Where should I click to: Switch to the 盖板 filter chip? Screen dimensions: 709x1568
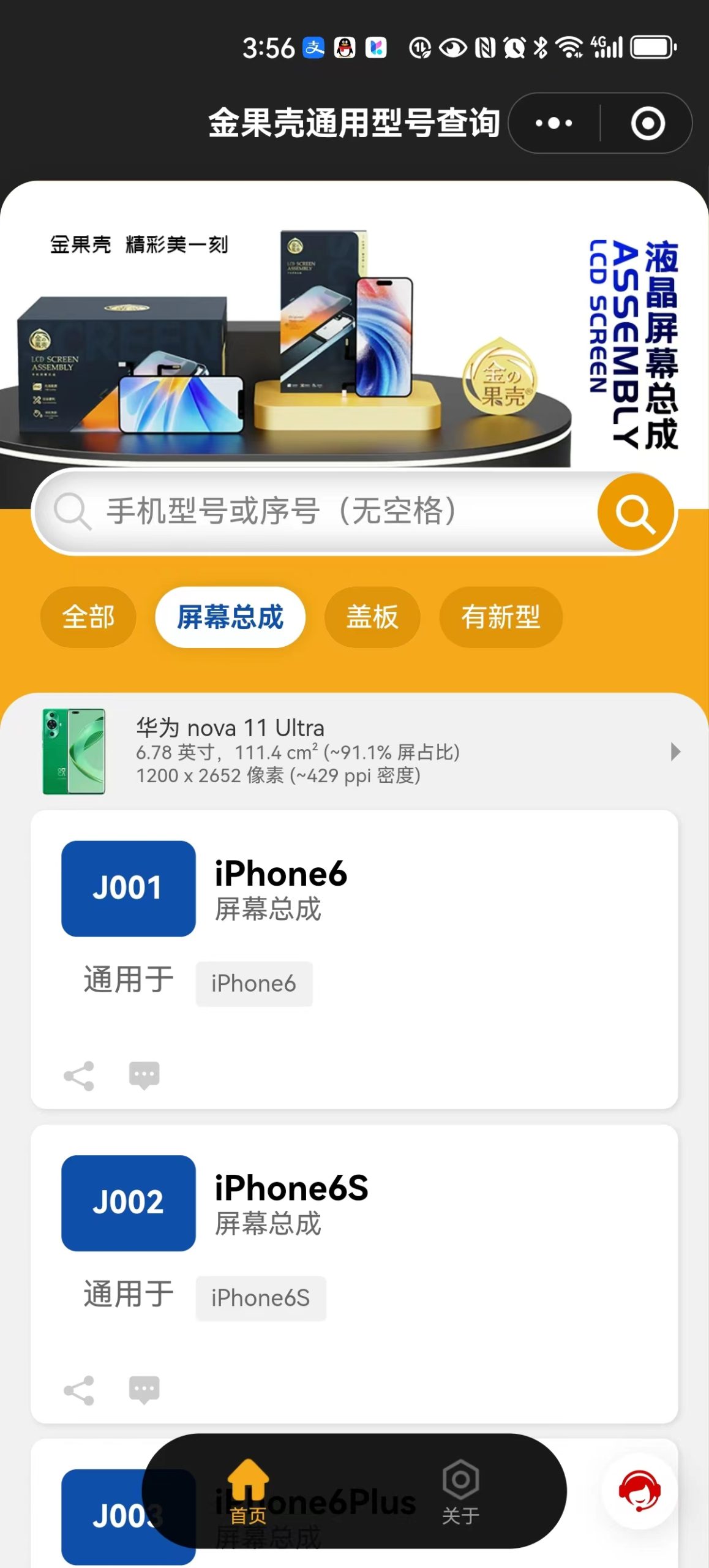click(372, 617)
